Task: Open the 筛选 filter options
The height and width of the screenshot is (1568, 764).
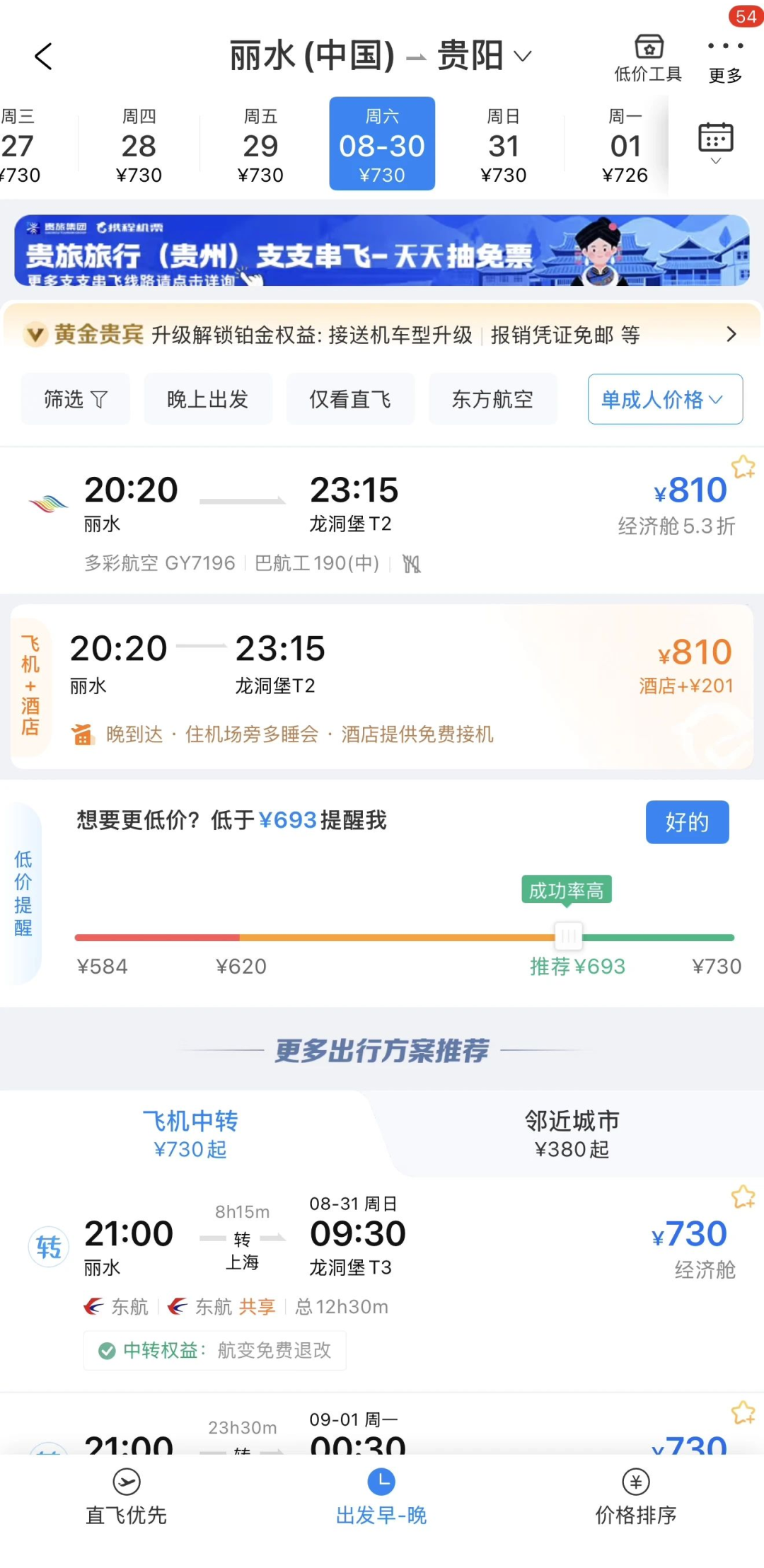Action: (75, 399)
